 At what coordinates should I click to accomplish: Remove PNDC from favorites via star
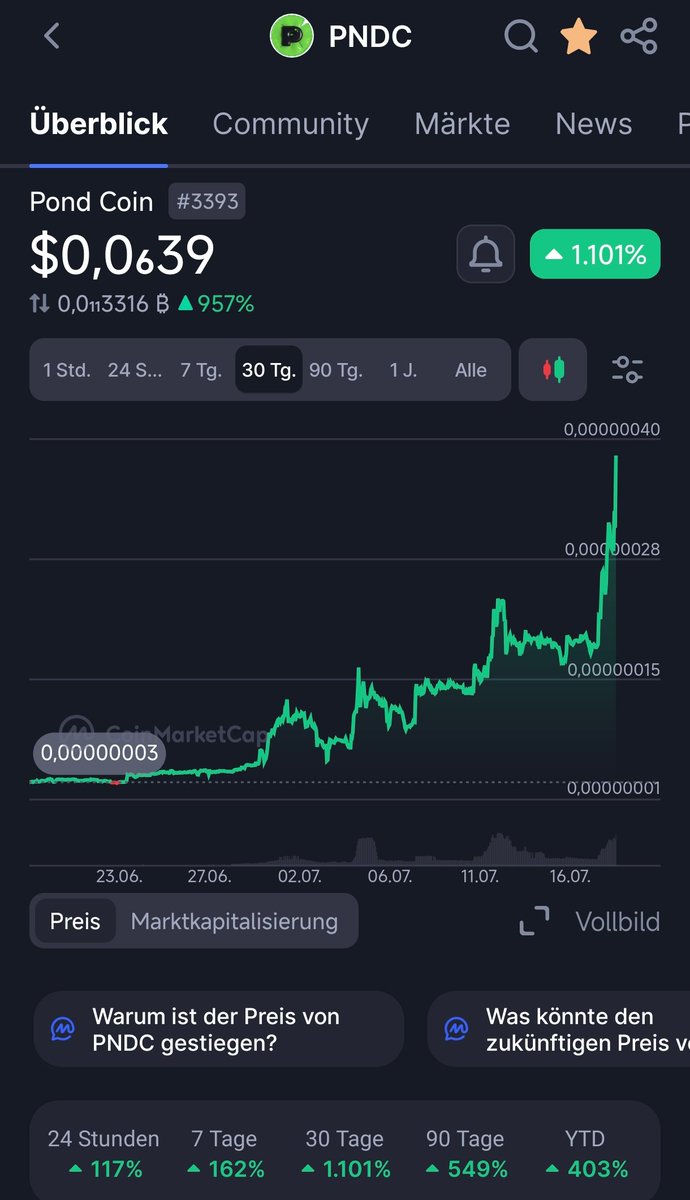(x=578, y=38)
